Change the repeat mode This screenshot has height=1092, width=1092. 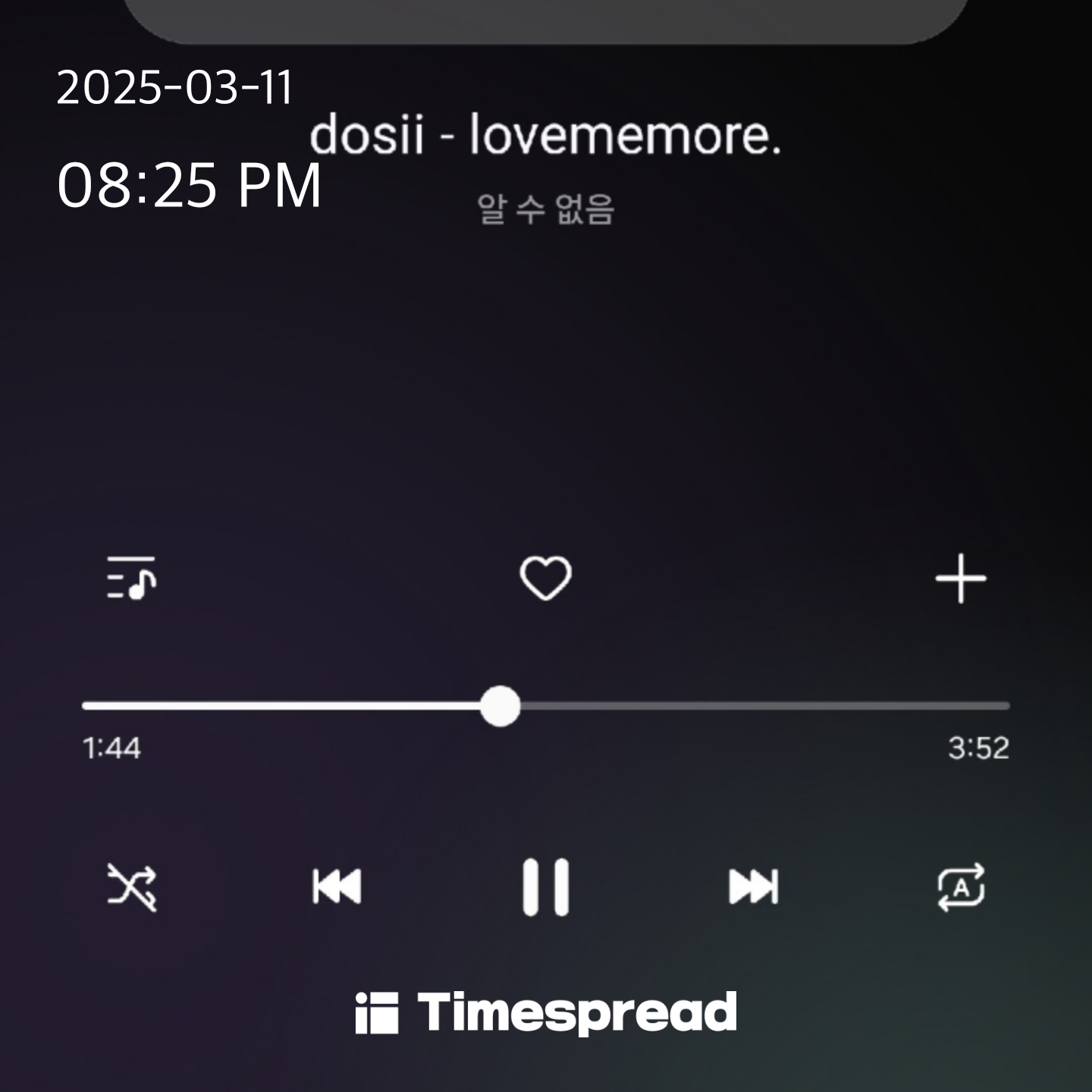coord(960,886)
